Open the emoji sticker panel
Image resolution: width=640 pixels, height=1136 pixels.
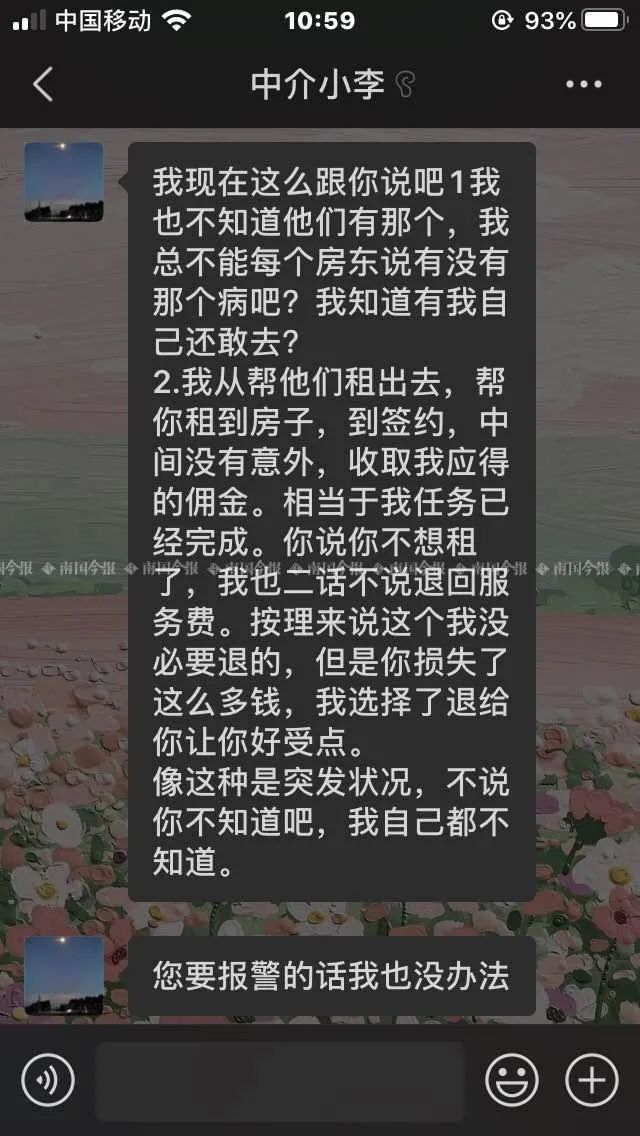[x=512, y=1080]
